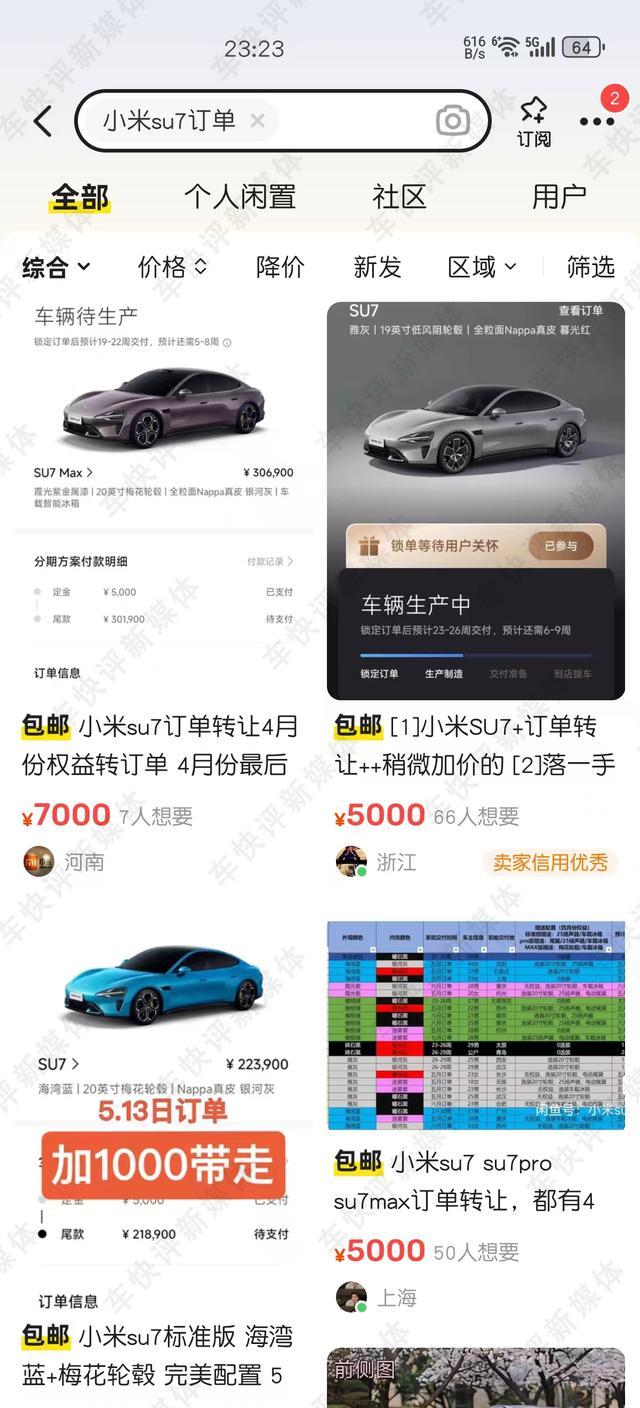Switch to the 用户 tab
The height and width of the screenshot is (1408, 640).
(559, 196)
